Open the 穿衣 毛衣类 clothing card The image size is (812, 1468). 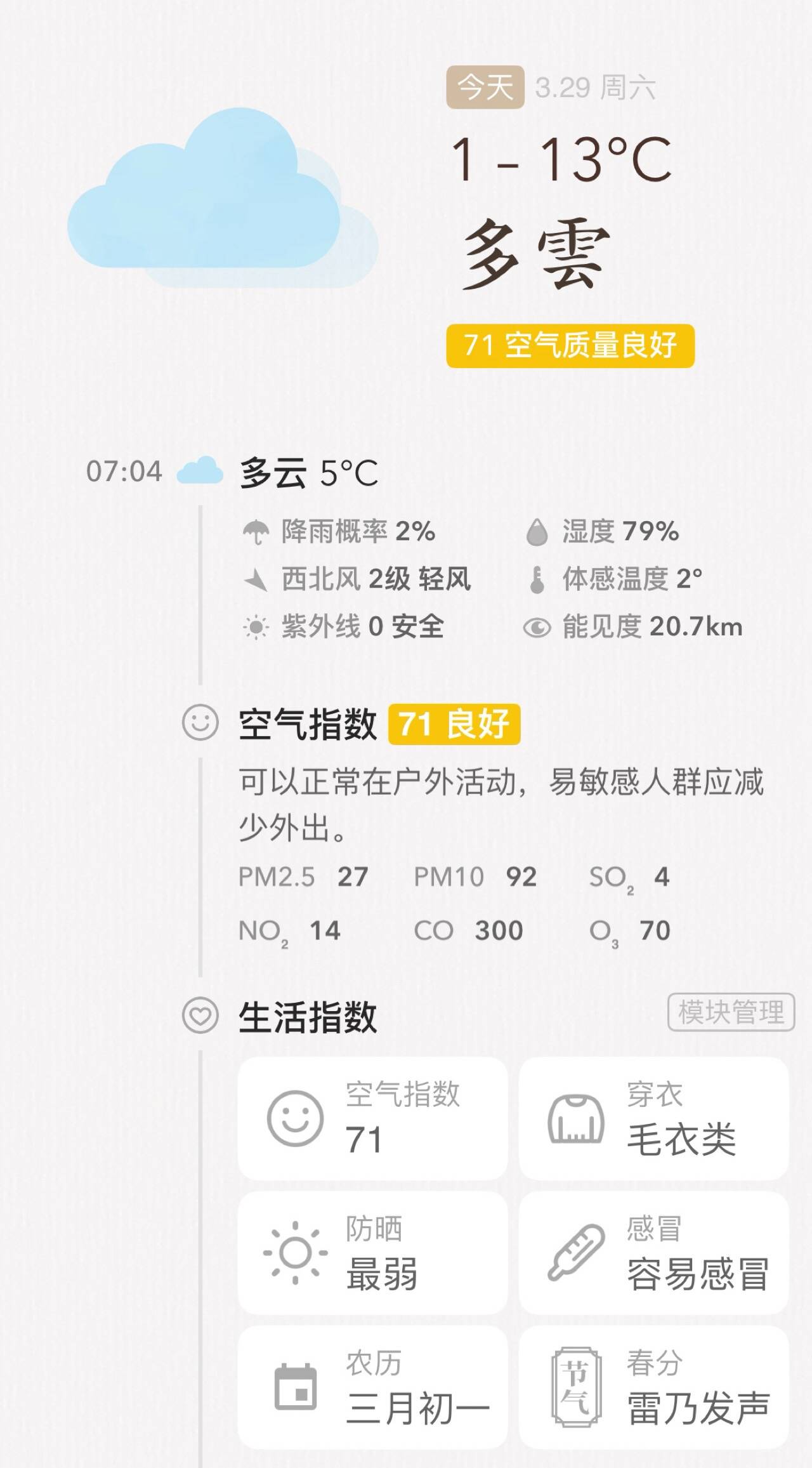(x=653, y=1118)
